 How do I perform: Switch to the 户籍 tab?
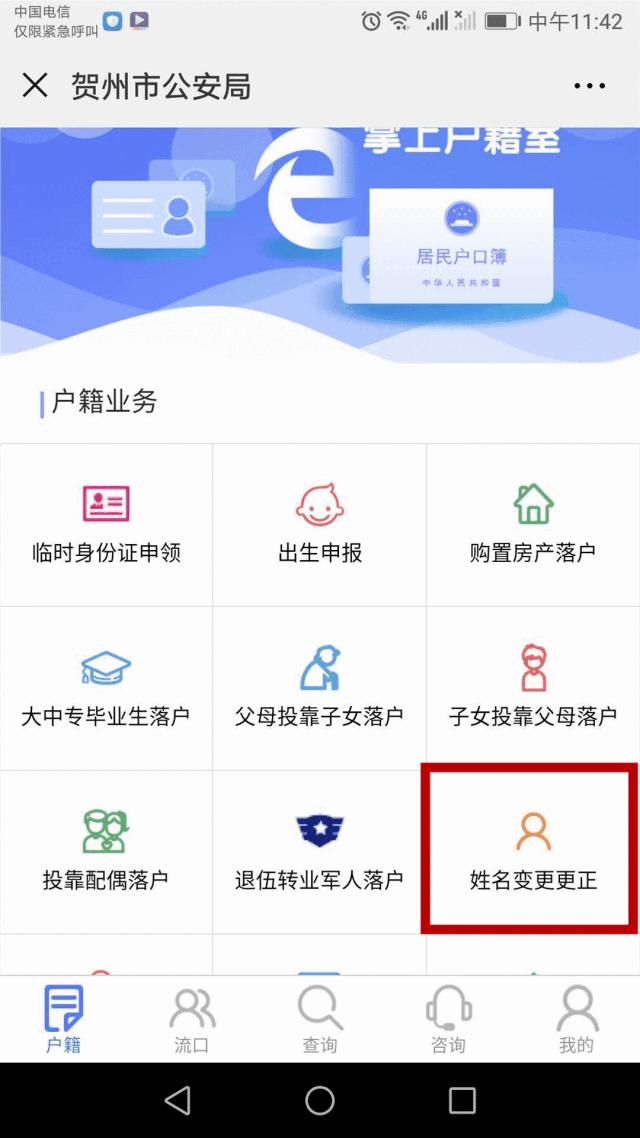click(x=64, y=1019)
